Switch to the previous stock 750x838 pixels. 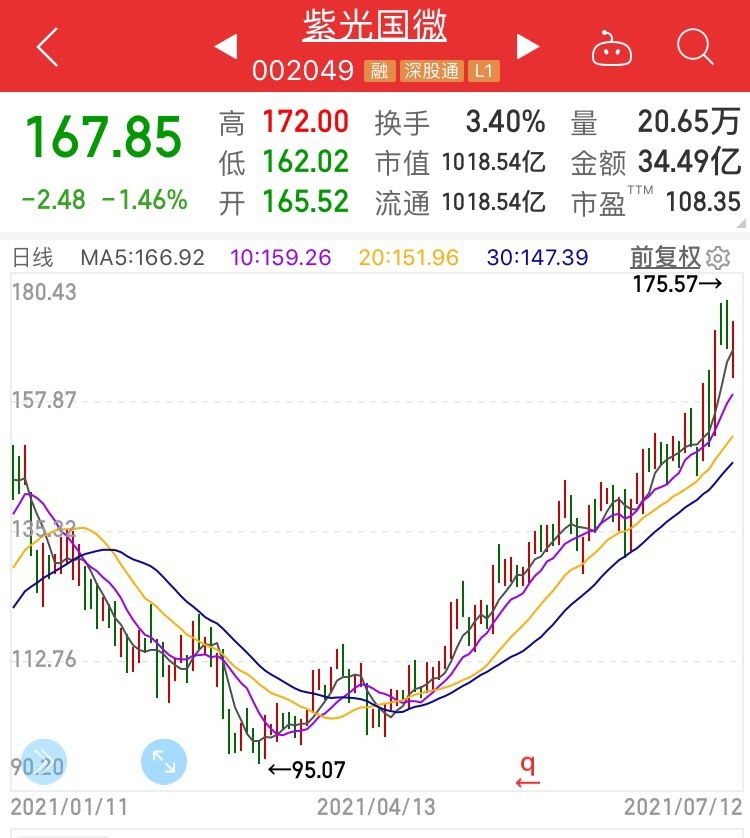pyautogui.click(x=226, y=46)
